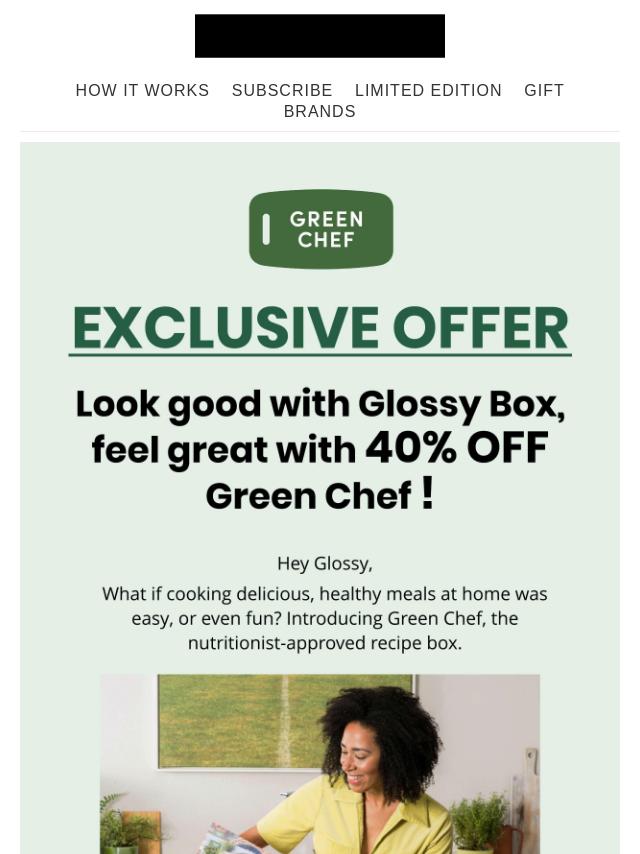View the LIMITED EDITION section
This screenshot has width=640, height=854.
point(428,91)
